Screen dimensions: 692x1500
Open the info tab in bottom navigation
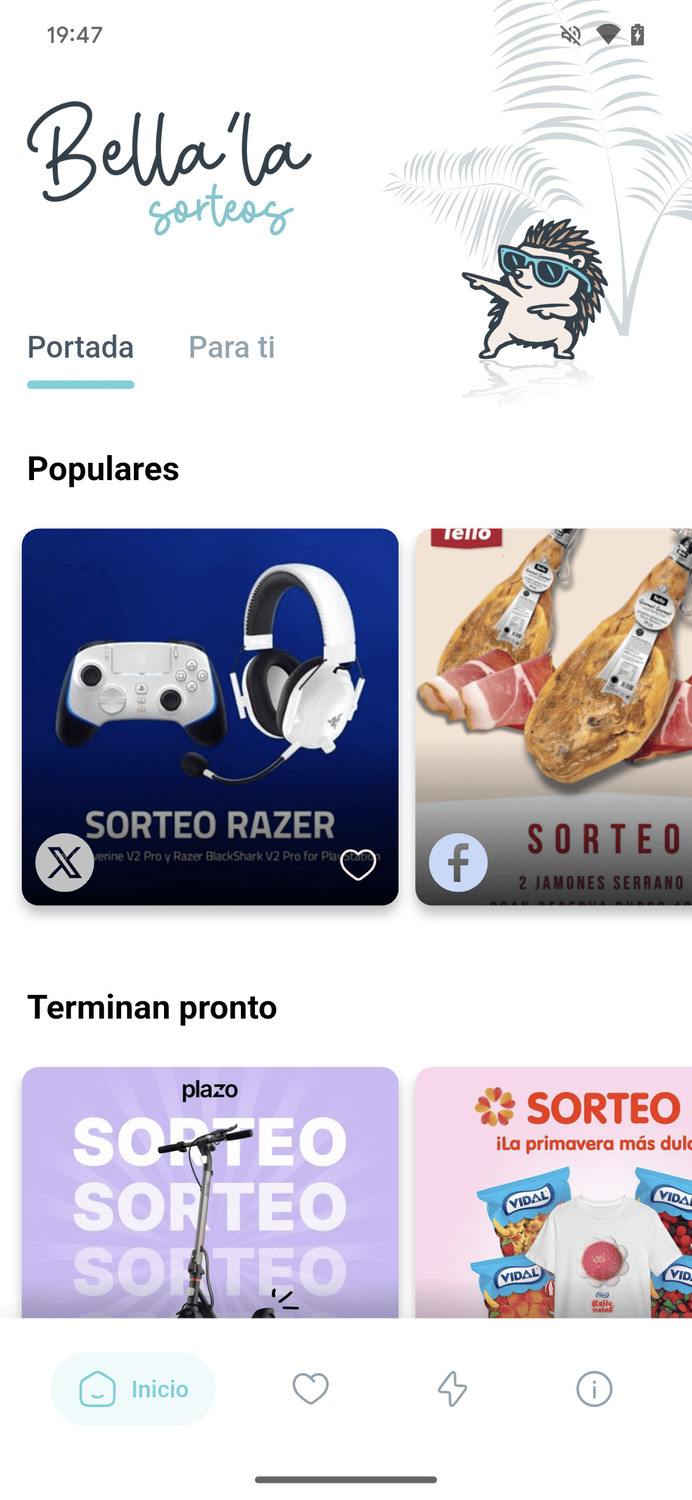pyautogui.click(x=594, y=1389)
